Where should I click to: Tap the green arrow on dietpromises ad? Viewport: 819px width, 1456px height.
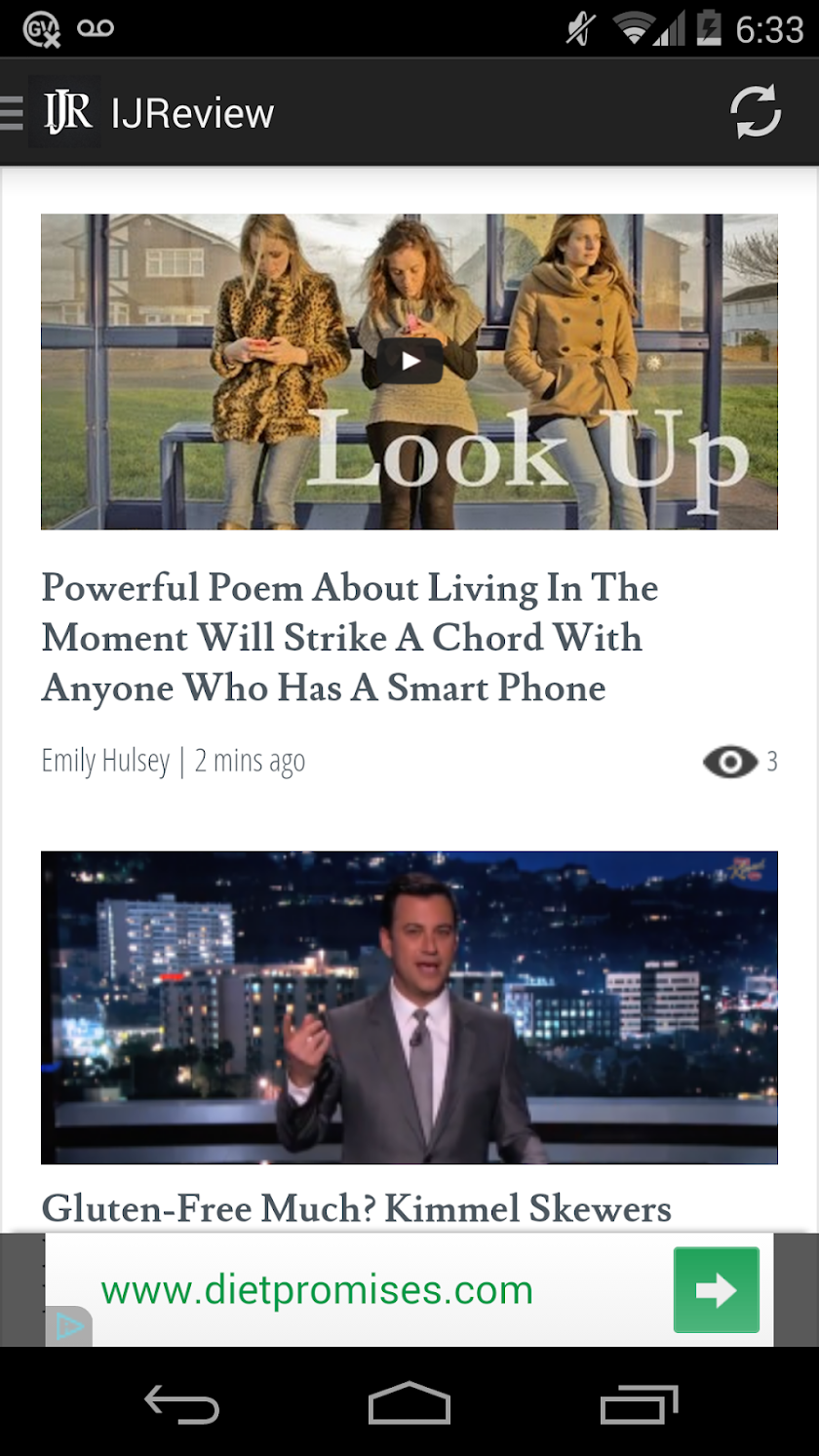(x=716, y=1289)
